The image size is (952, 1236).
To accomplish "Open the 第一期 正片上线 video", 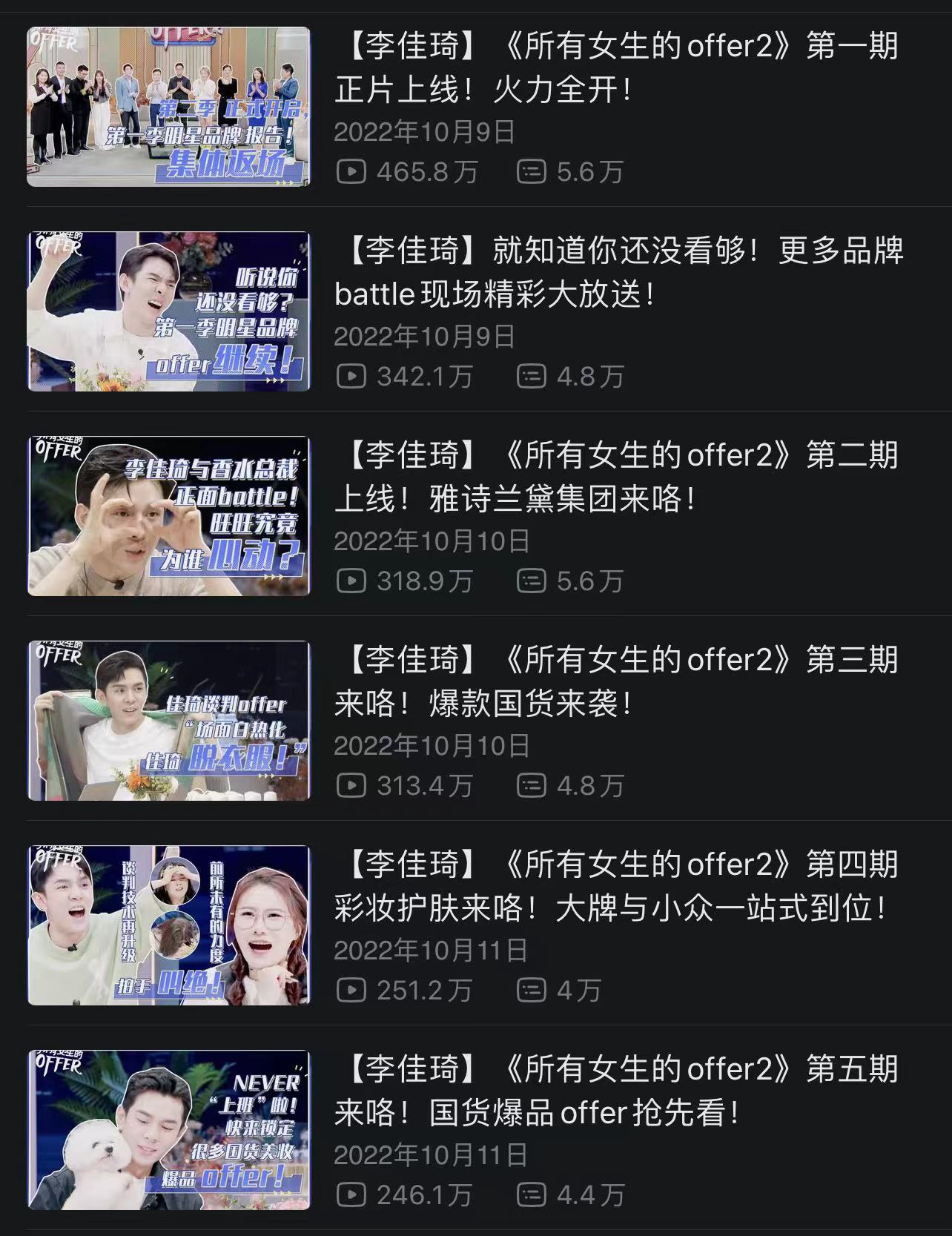I will point(169,107).
